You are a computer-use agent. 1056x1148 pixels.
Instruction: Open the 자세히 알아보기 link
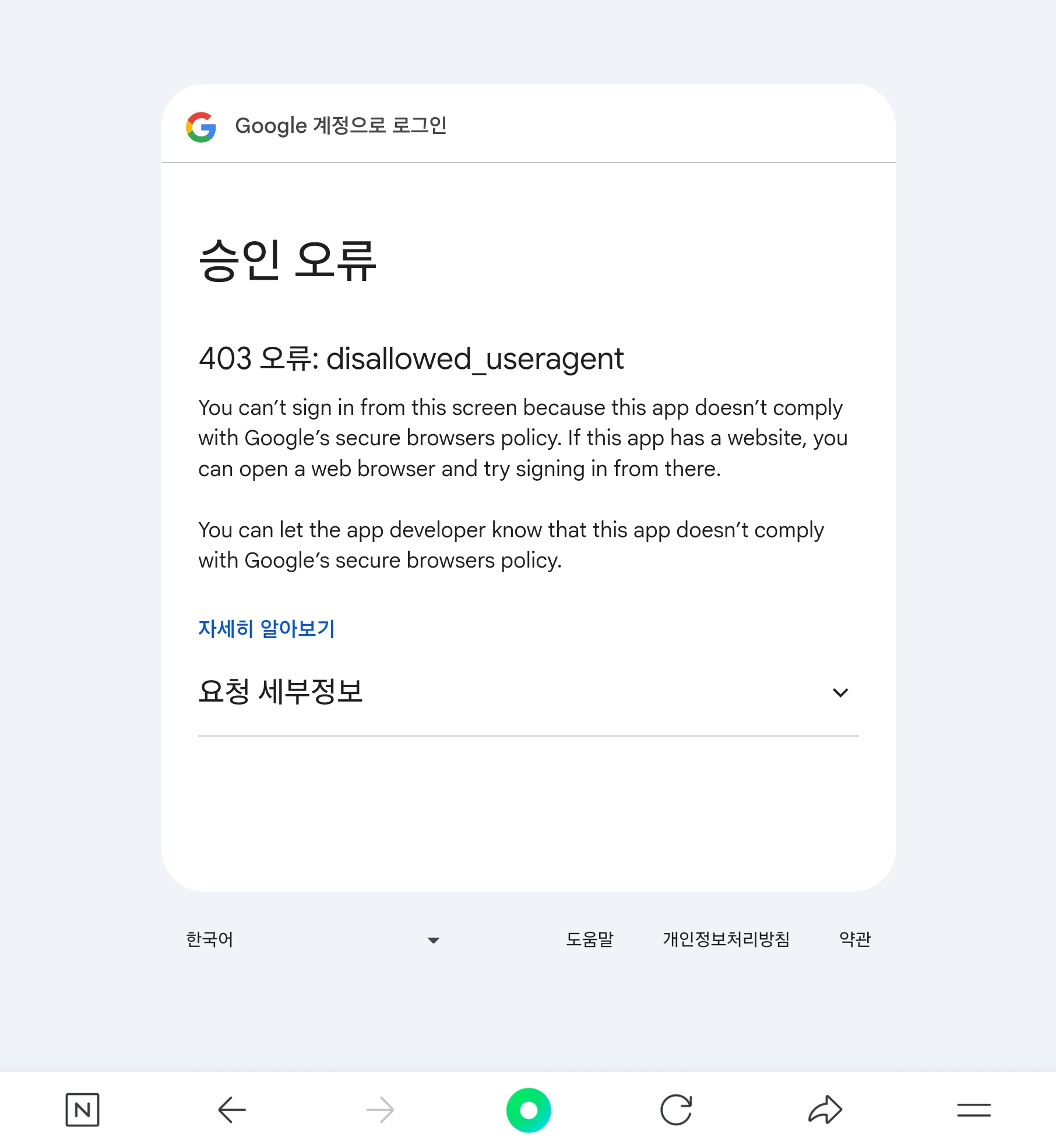[266, 628]
